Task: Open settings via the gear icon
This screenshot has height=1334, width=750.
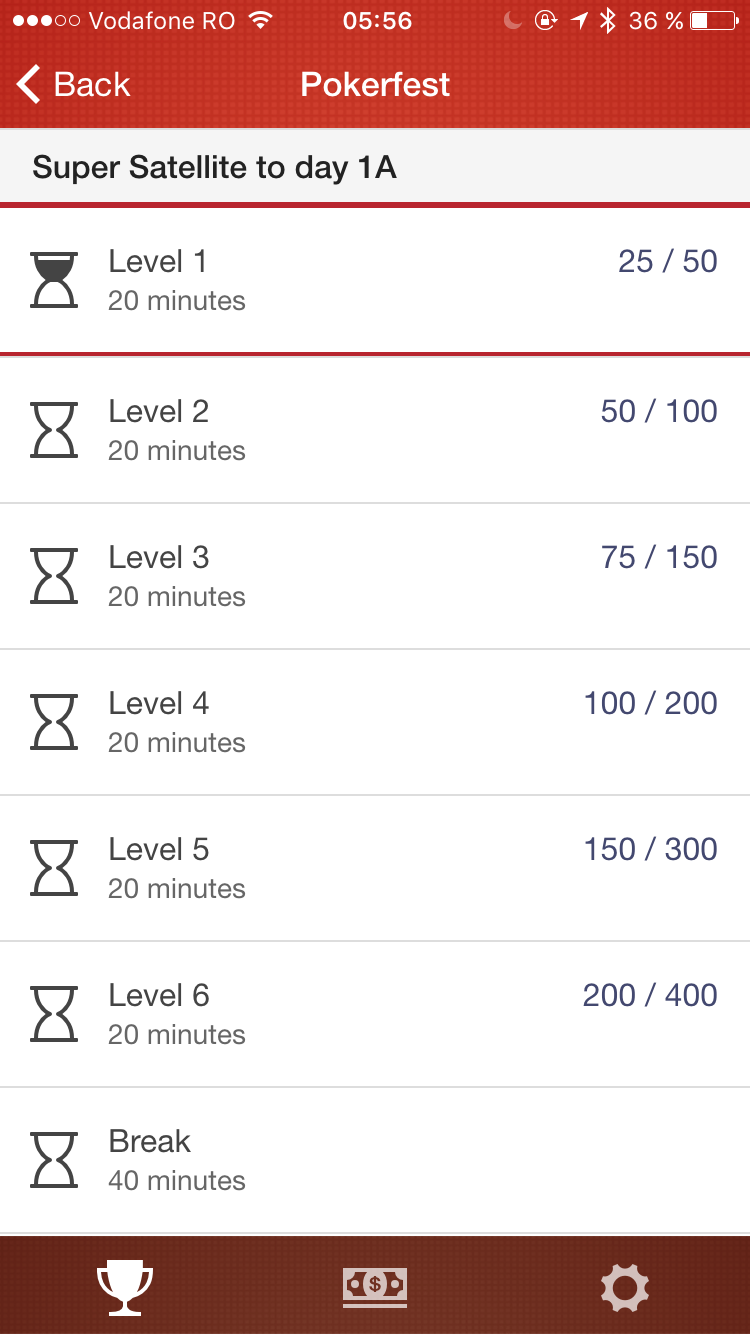Action: [624, 1286]
